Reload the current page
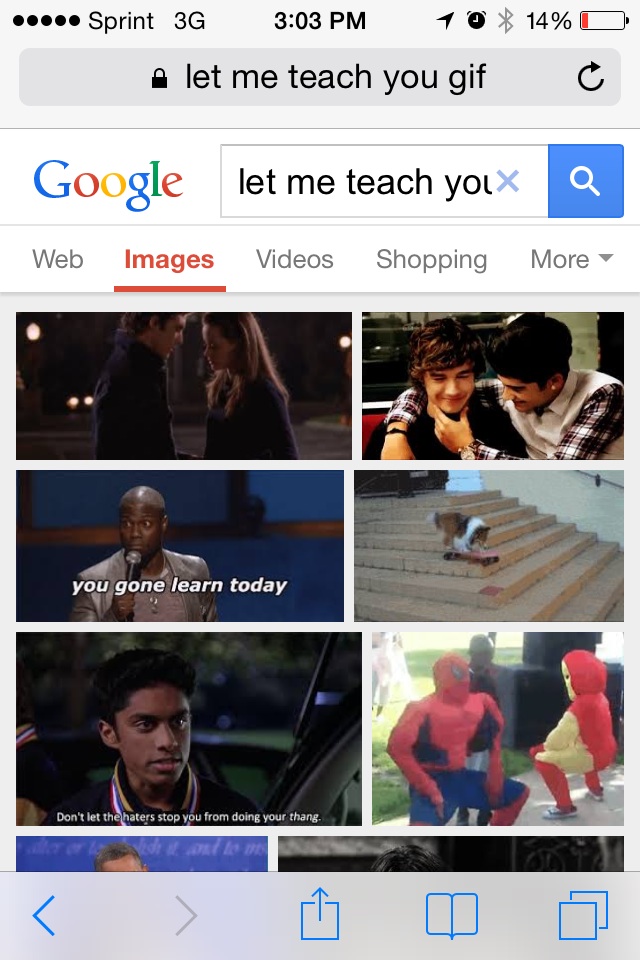Image resolution: width=640 pixels, height=960 pixels. tap(591, 78)
